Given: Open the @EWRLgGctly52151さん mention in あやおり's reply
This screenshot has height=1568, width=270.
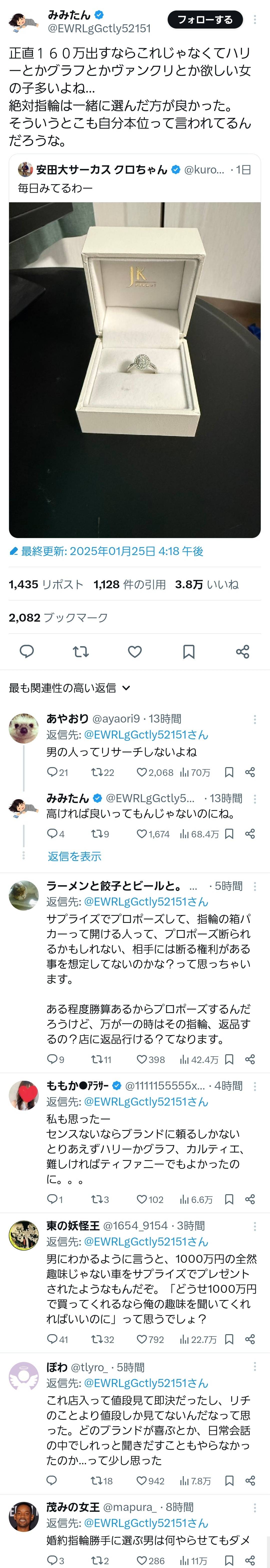Looking at the screenshot, I should (x=146, y=735).
